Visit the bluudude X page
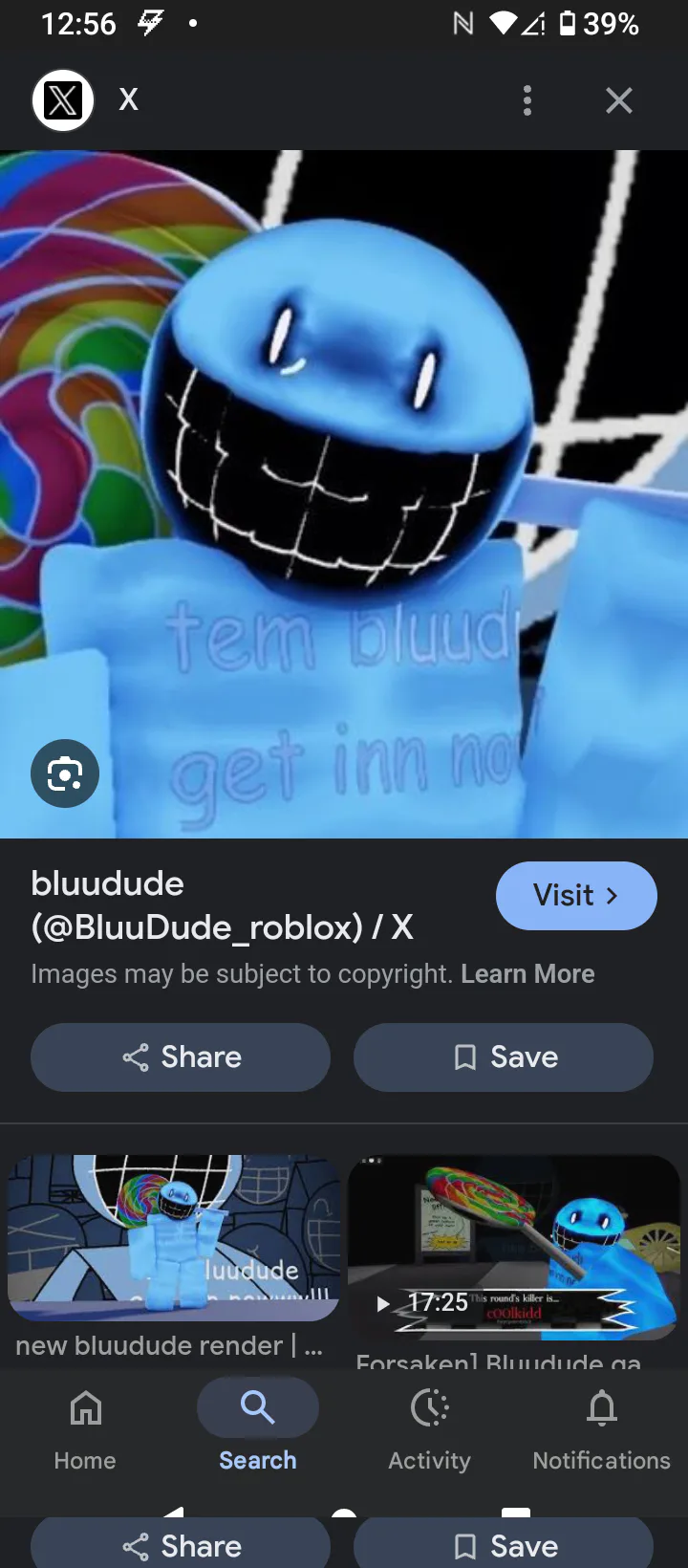 click(x=576, y=896)
